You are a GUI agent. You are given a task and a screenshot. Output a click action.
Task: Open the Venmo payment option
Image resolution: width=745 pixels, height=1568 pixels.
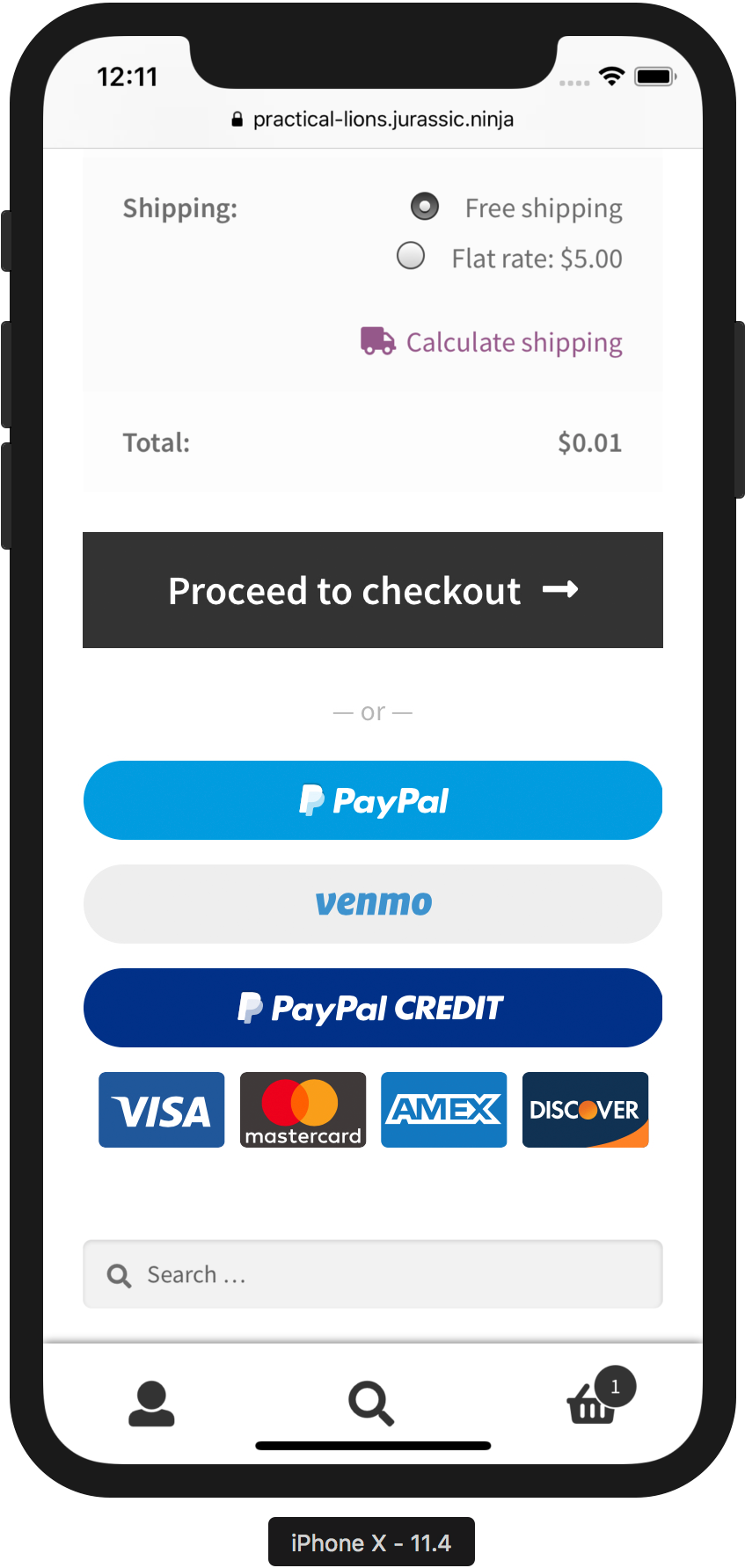(x=372, y=903)
